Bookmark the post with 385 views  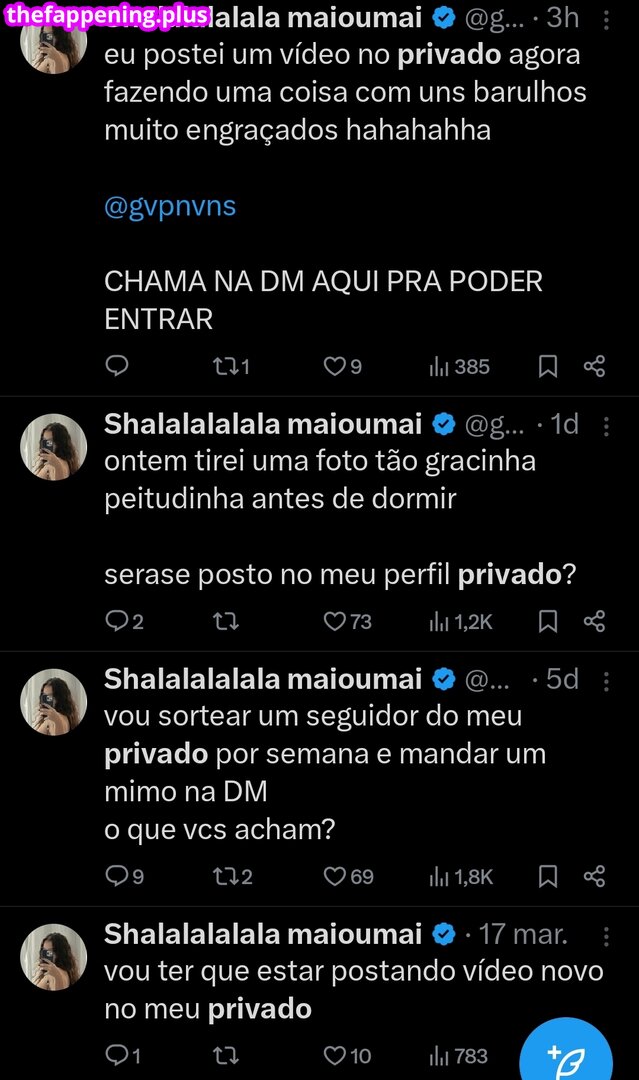(548, 367)
